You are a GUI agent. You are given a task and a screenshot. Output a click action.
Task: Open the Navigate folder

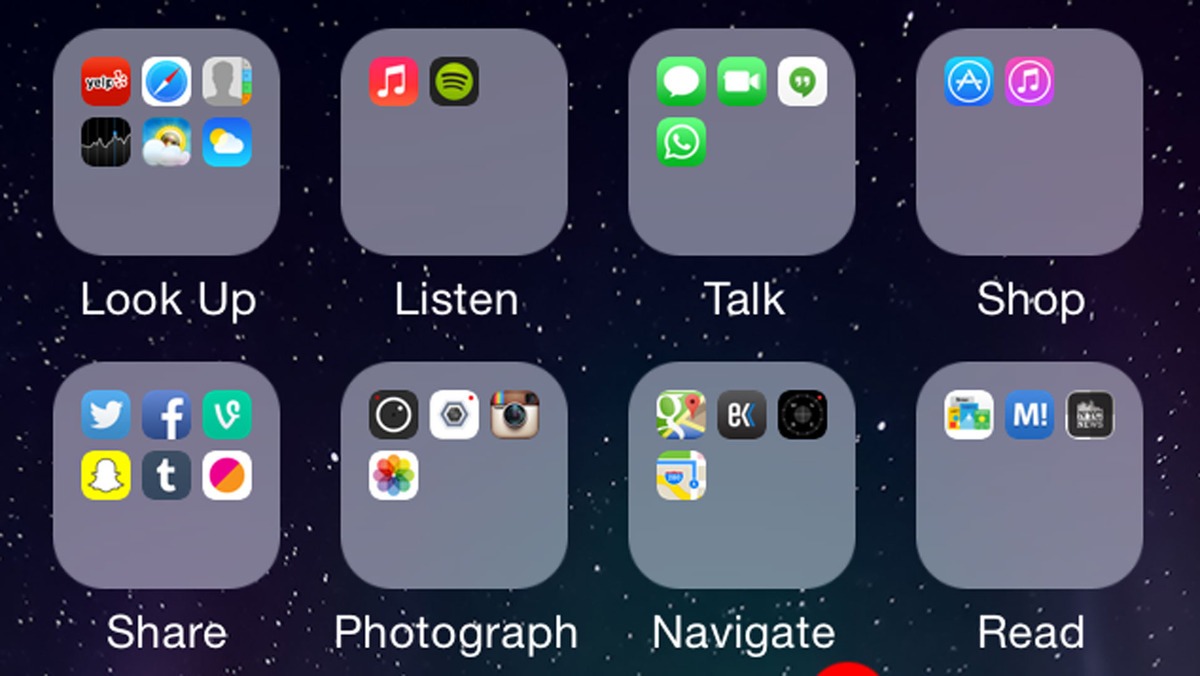pyautogui.click(x=742, y=475)
